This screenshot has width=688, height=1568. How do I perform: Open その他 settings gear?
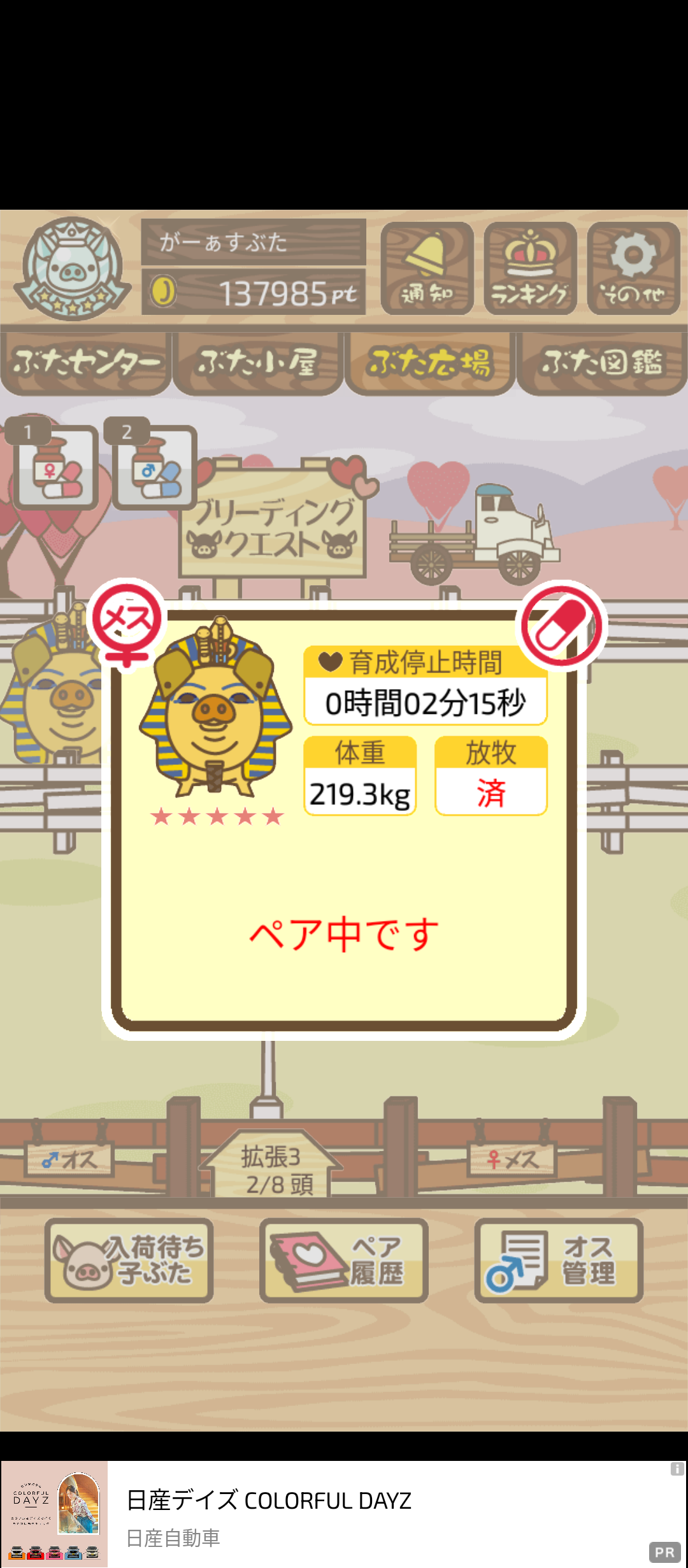633,268
